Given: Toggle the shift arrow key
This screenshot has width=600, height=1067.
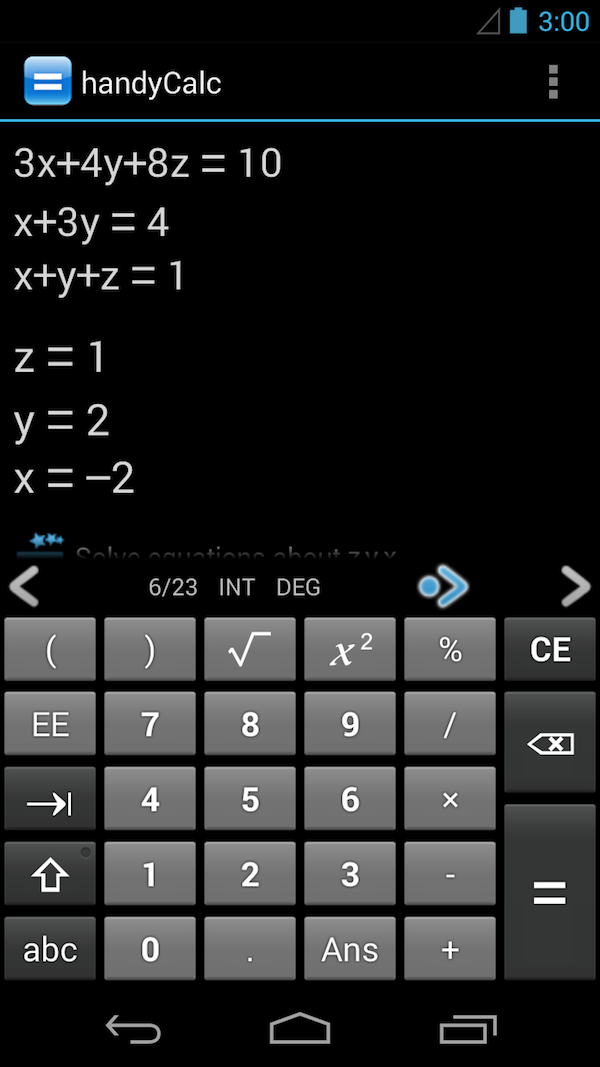Looking at the screenshot, I should [x=50, y=875].
